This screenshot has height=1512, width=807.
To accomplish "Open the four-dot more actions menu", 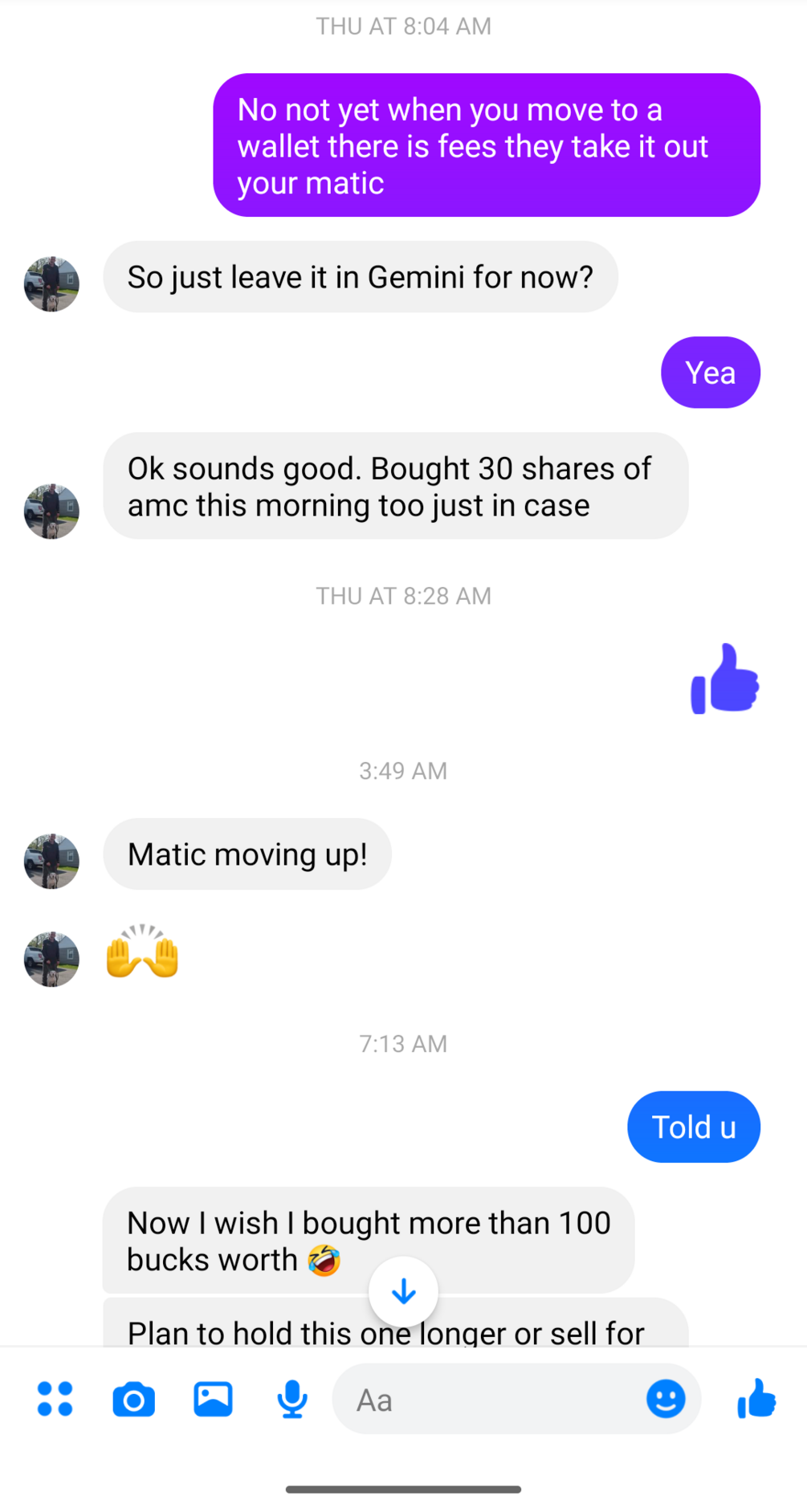I will (x=55, y=1399).
